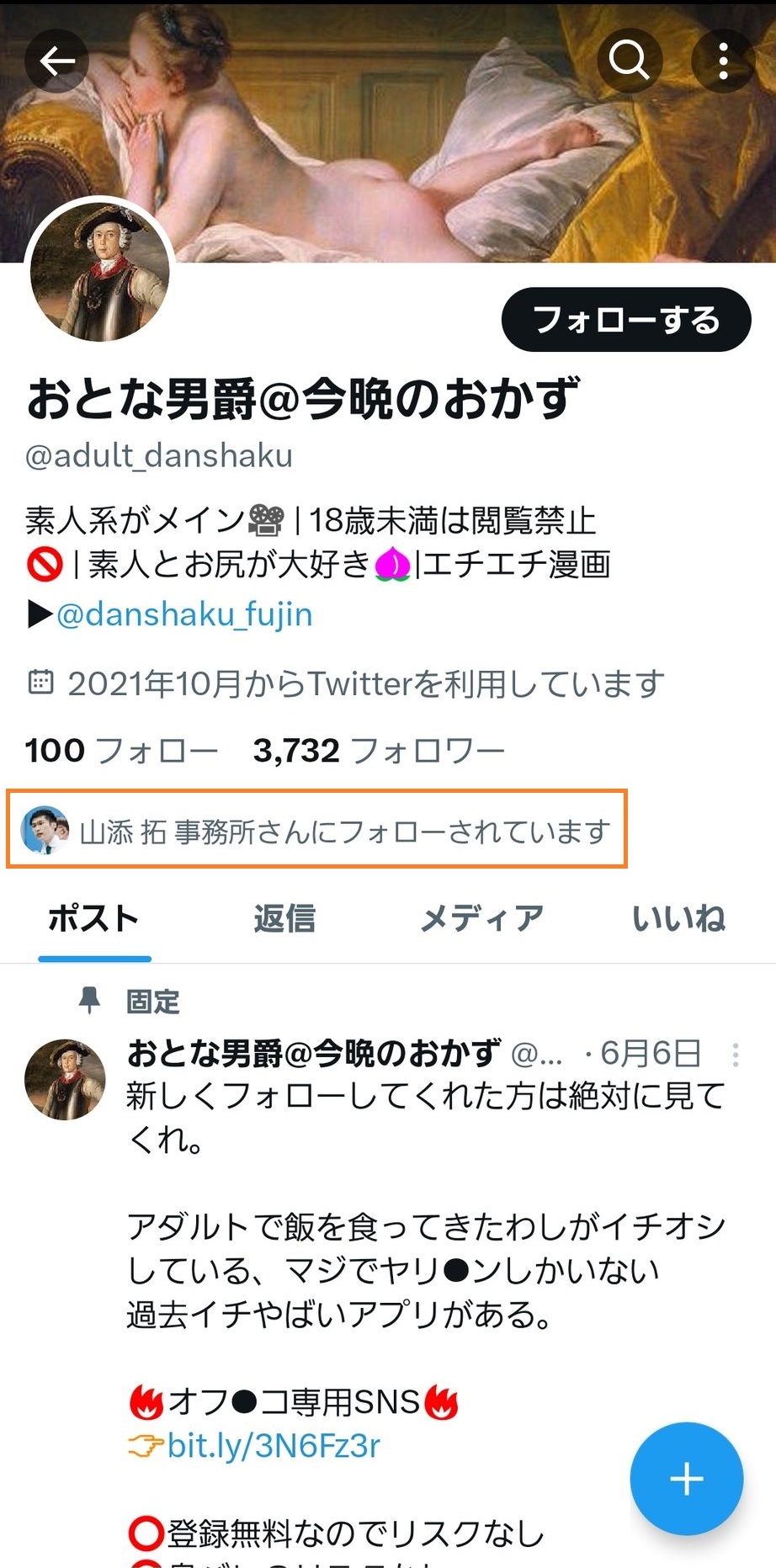This screenshot has height=1568, width=776.
Task: Select the ポスト tab
Action: point(93,918)
